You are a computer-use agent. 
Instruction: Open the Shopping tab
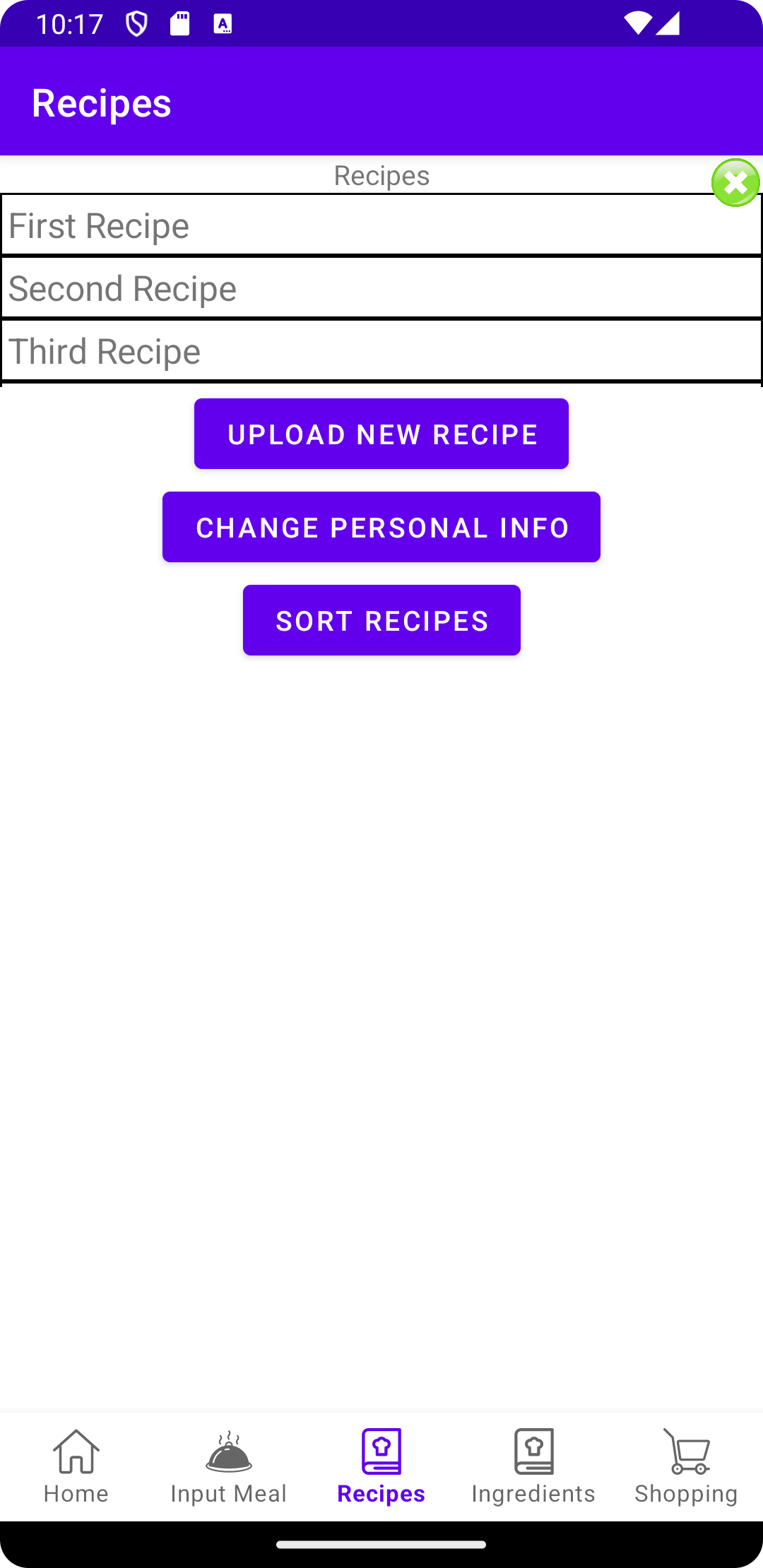tap(686, 1466)
